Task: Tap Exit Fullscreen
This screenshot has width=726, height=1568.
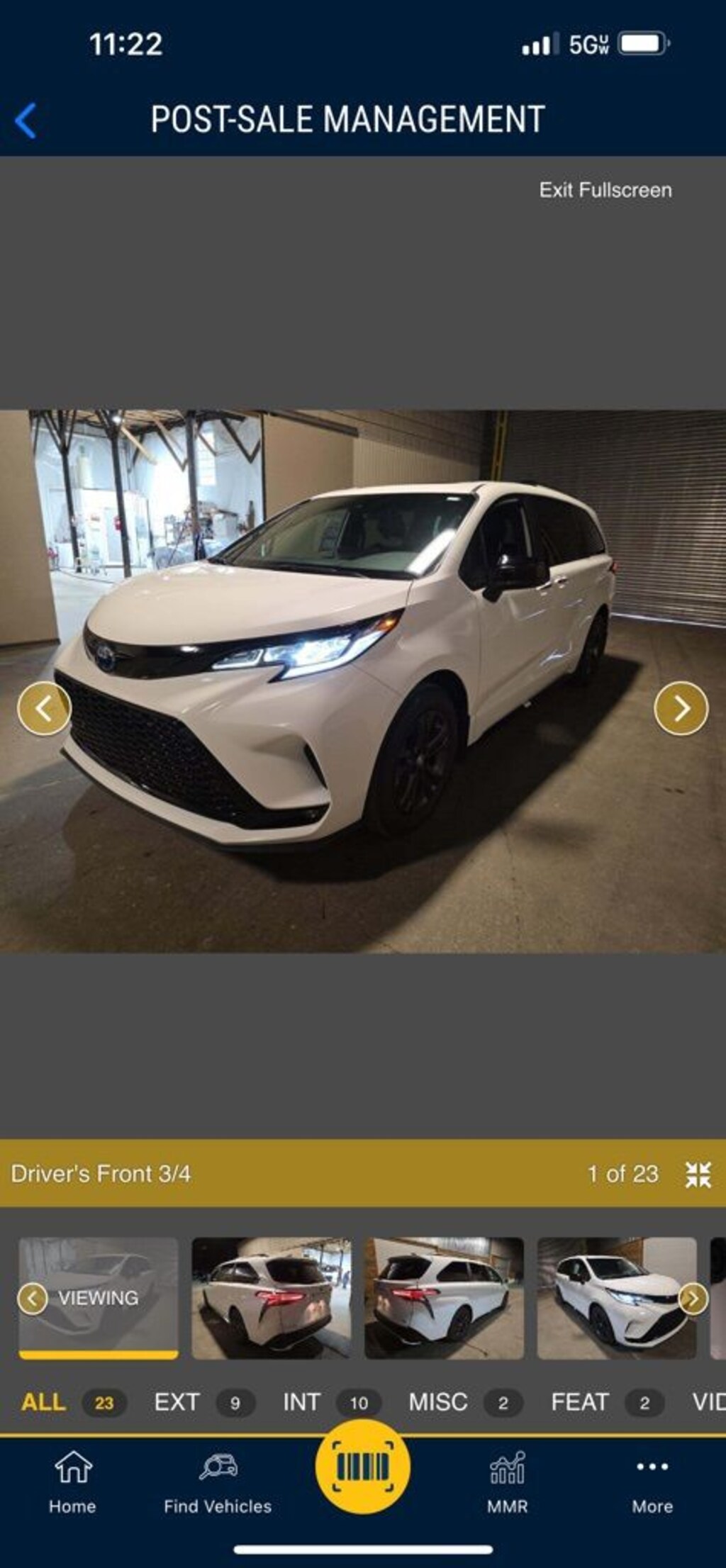Action: coord(605,190)
